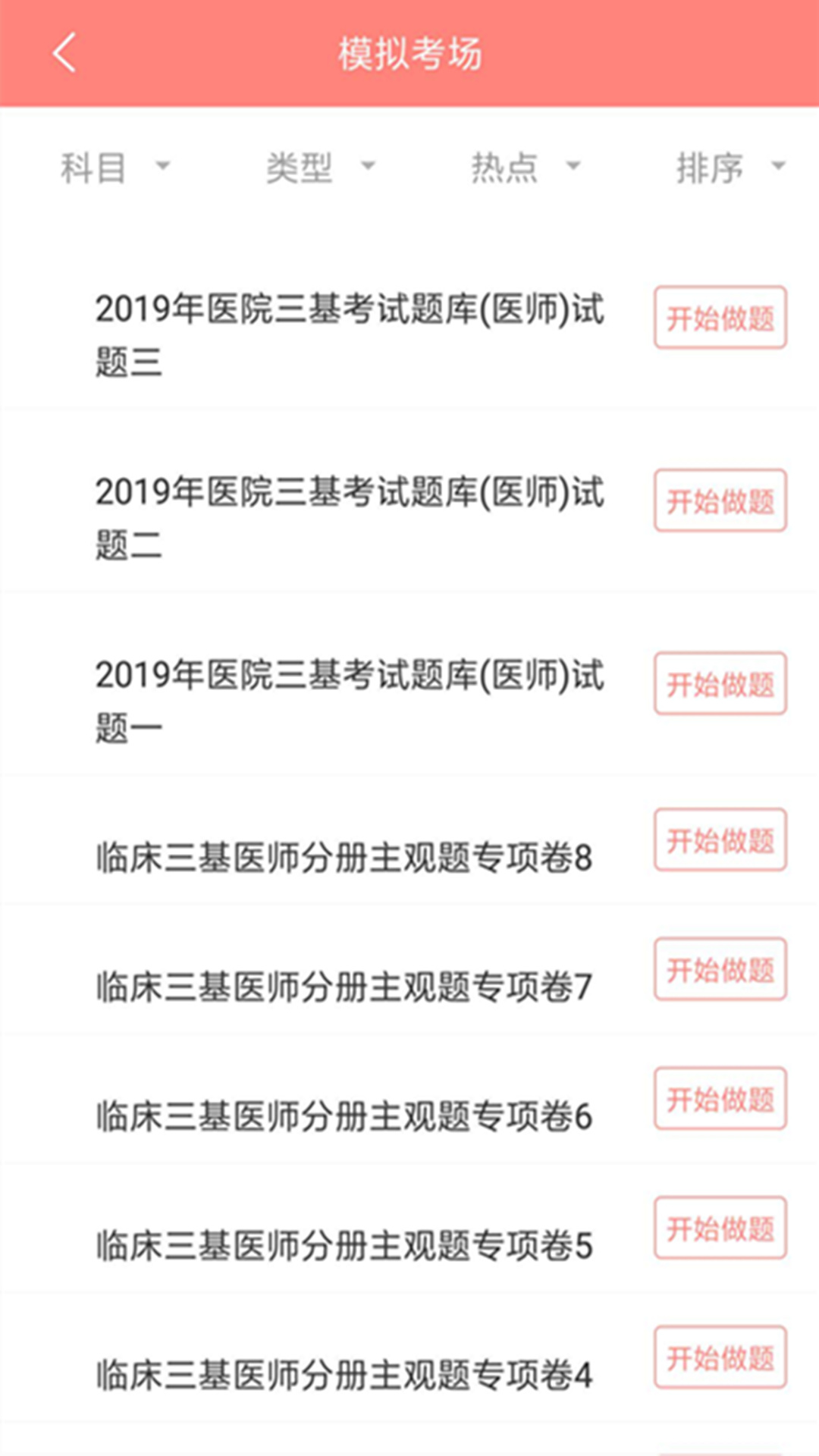Tap the 模拟考场 title bar
This screenshot has height=1456, width=819.
click(x=409, y=54)
